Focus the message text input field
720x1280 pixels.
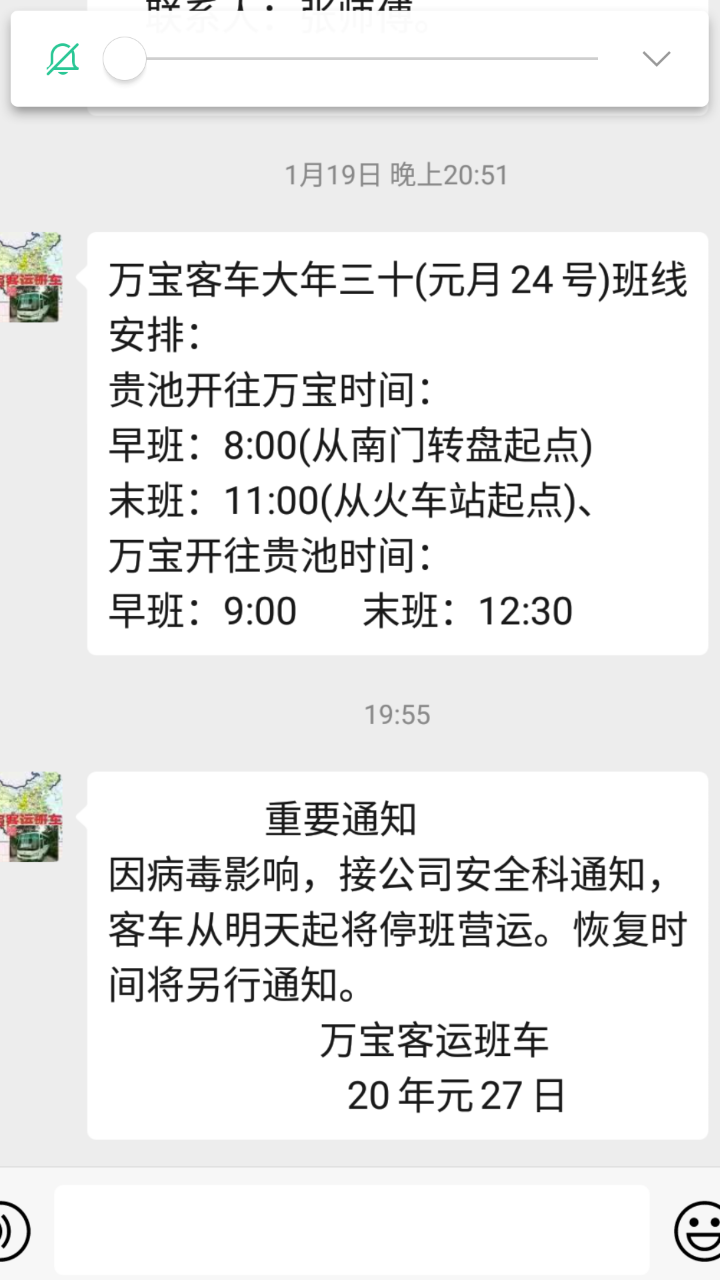(352, 1229)
